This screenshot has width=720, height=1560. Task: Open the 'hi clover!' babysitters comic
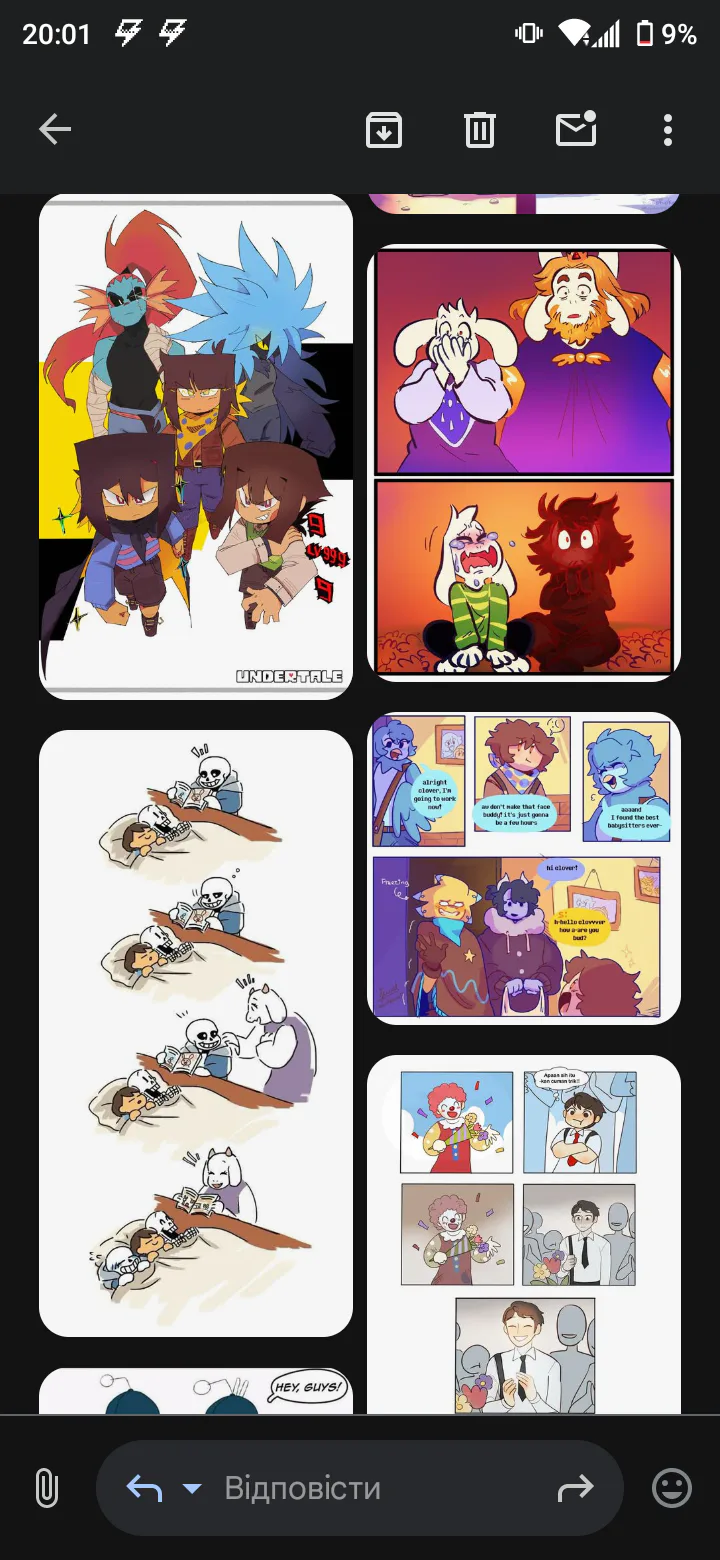524,868
